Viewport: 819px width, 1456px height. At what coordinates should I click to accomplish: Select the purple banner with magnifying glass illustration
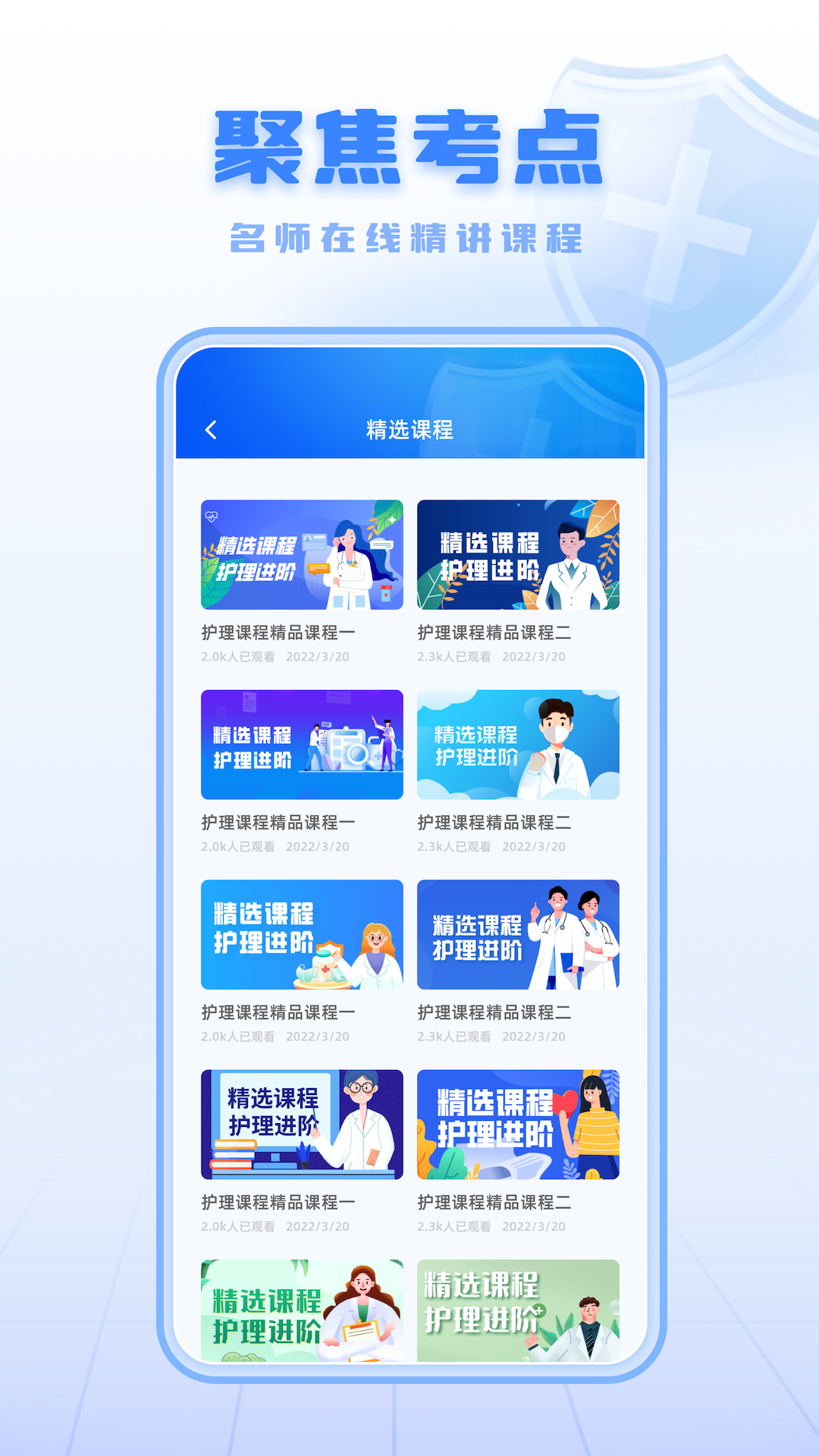pyautogui.click(x=302, y=744)
